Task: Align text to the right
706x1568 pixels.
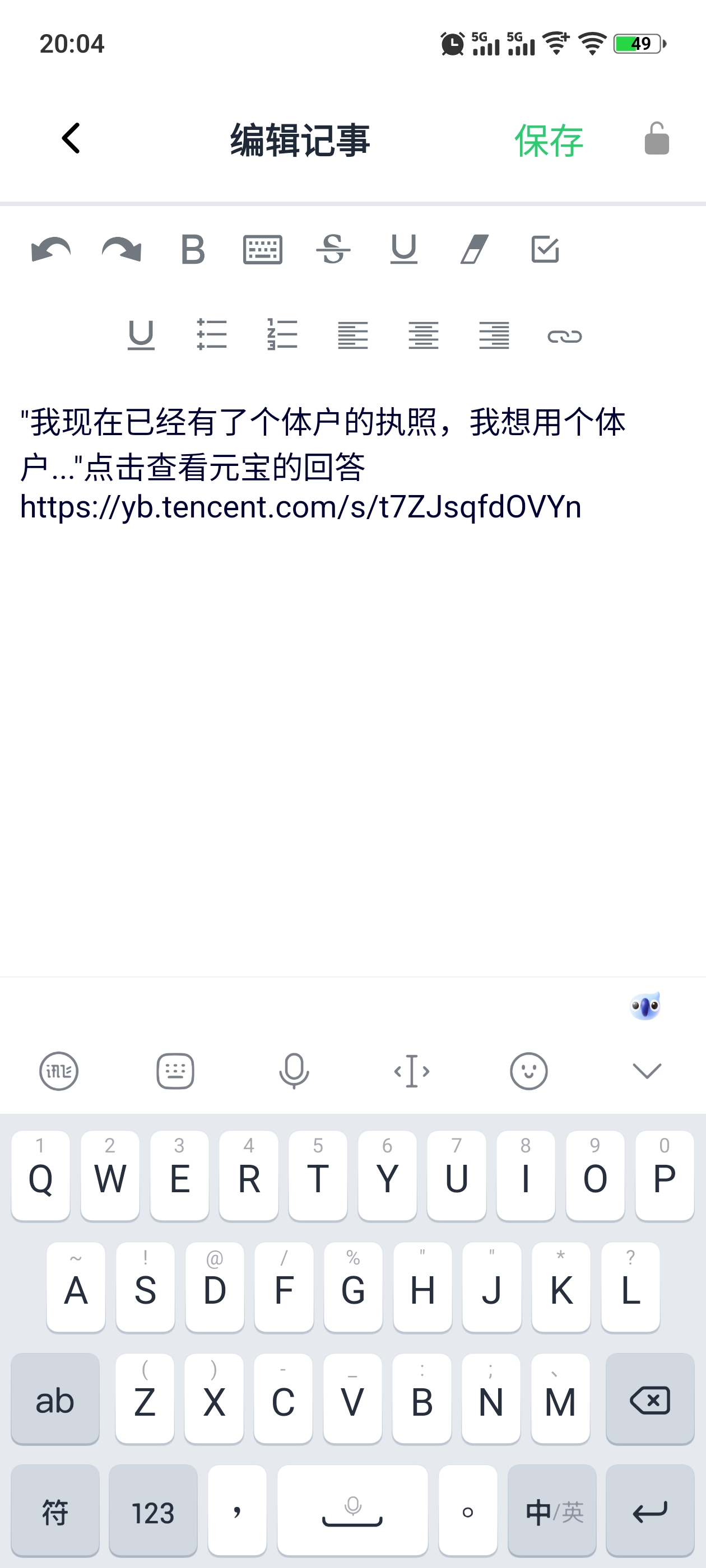Action: (x=494, y=335)
